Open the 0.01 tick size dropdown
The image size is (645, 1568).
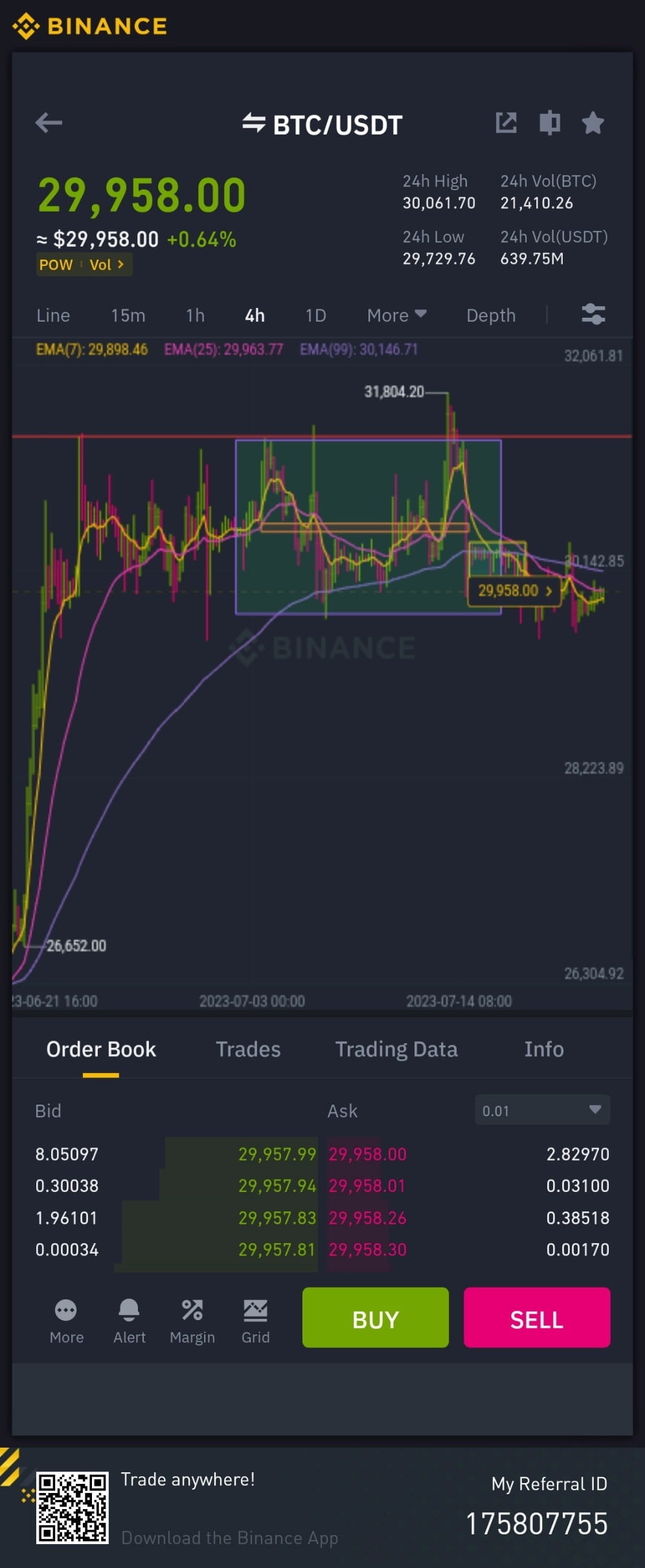coord(542,1110)
